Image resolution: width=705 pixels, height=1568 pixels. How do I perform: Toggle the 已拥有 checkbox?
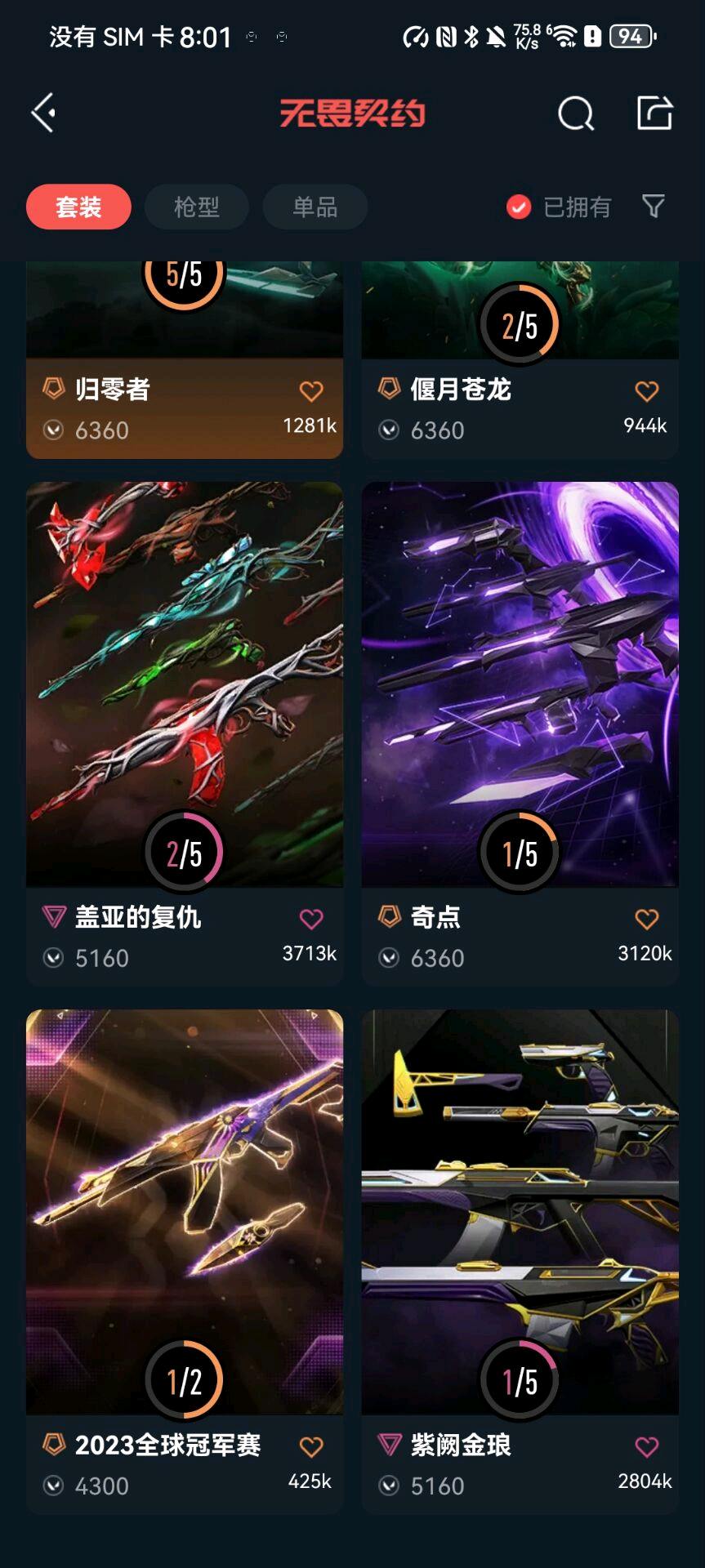[x=559, y=207]
